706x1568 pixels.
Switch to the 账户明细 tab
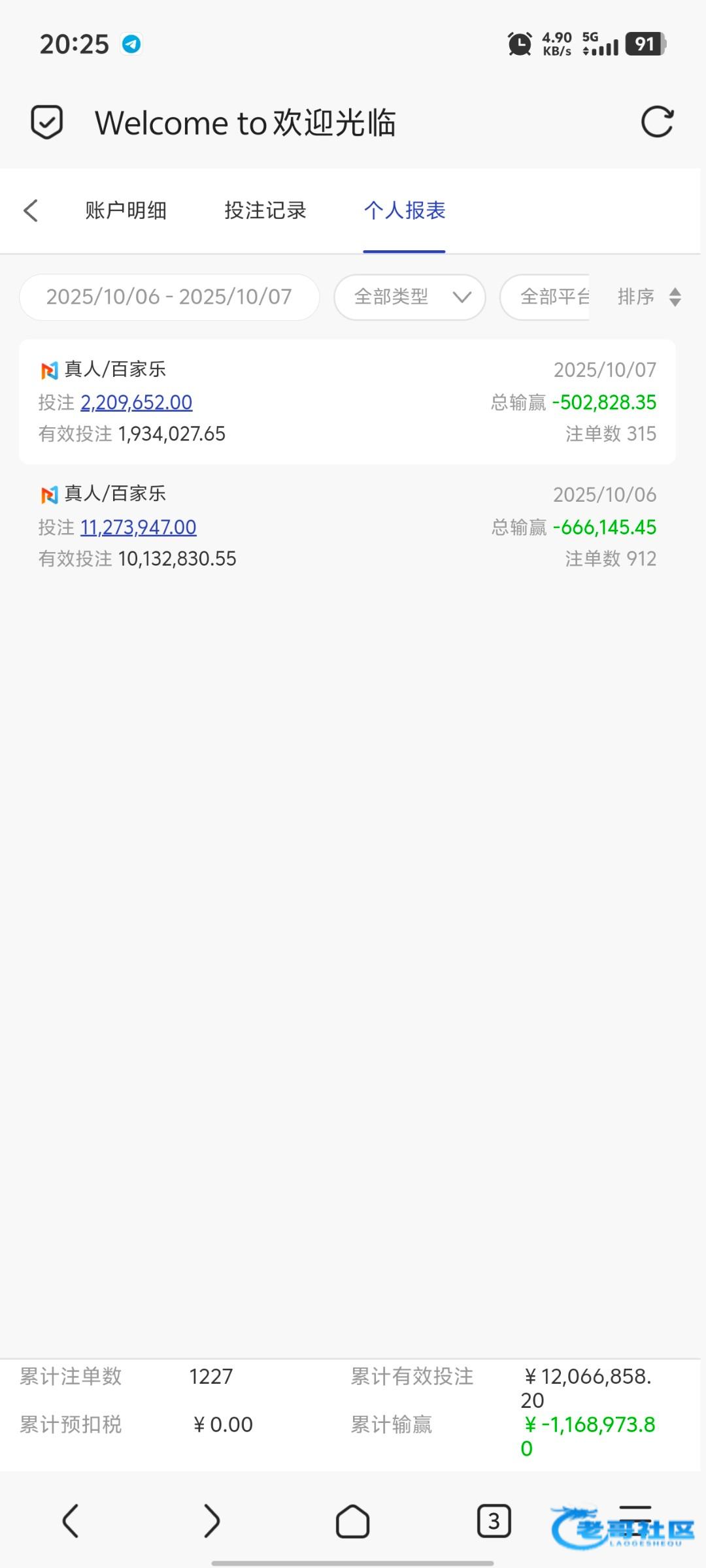tap(126, 210)
